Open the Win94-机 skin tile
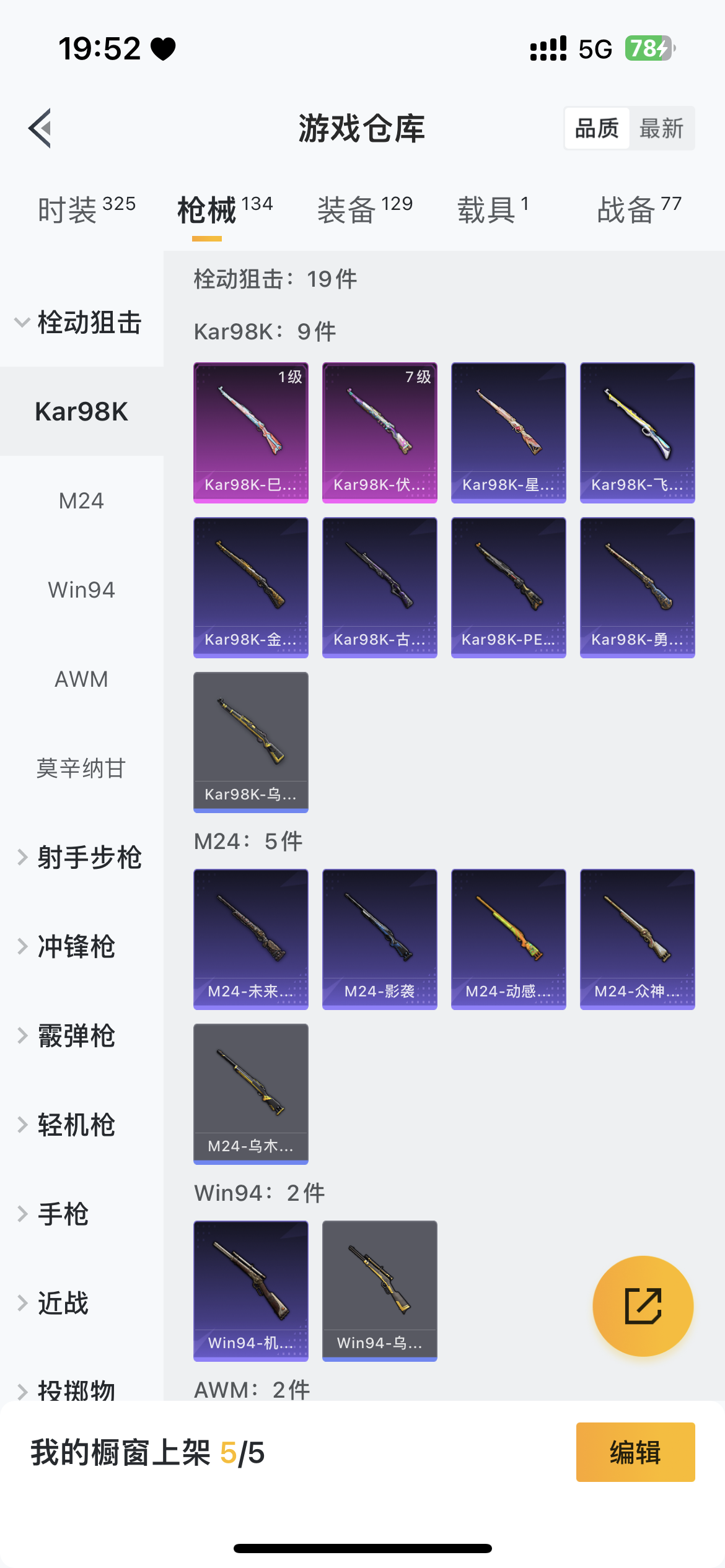725x1568 pixels. 250,1291
